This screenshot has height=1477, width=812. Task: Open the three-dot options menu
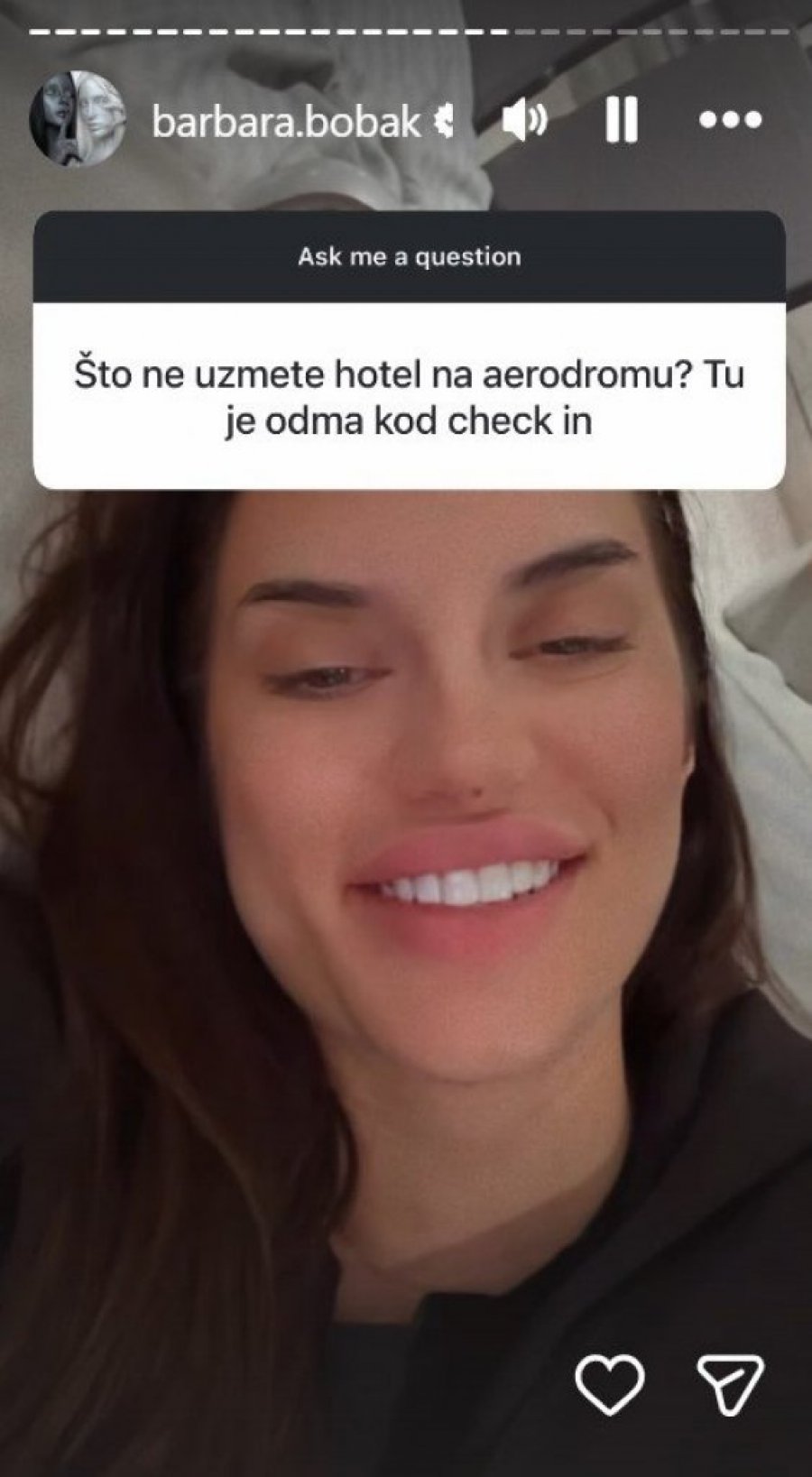pyautogui.click(x=731, y=119)
